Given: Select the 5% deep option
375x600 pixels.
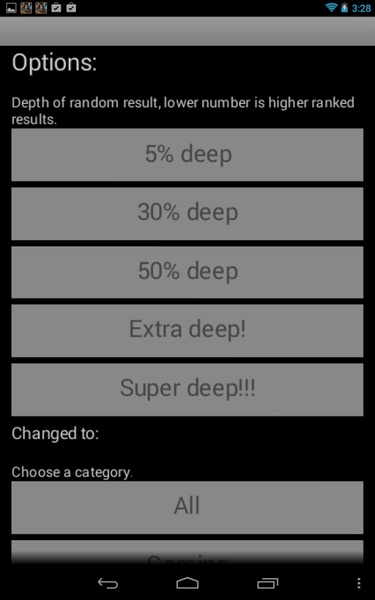Looking at the screenshot, I should (x=187, y=155).
